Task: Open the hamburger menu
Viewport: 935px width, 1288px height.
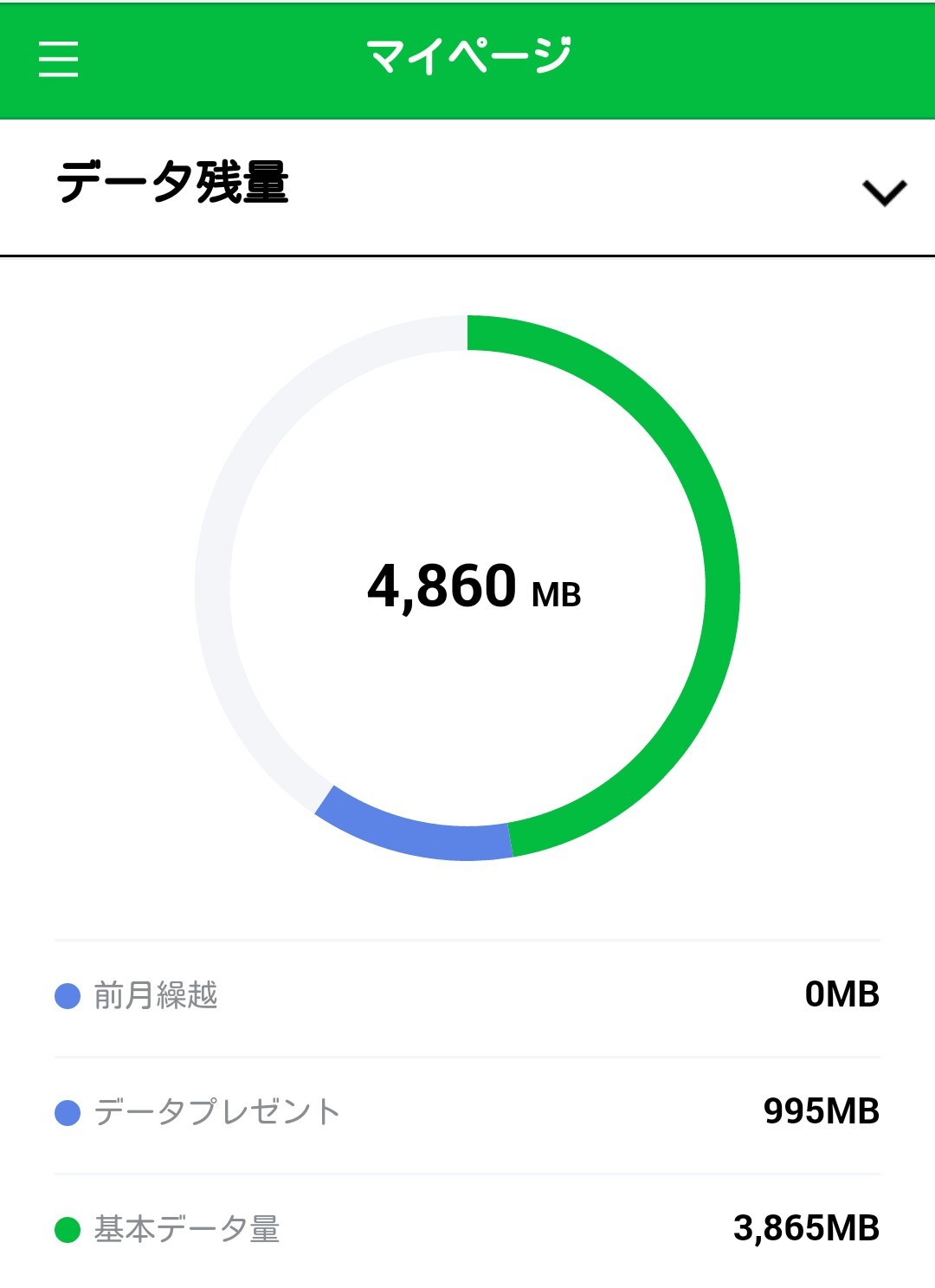Action: coord(58,59)
